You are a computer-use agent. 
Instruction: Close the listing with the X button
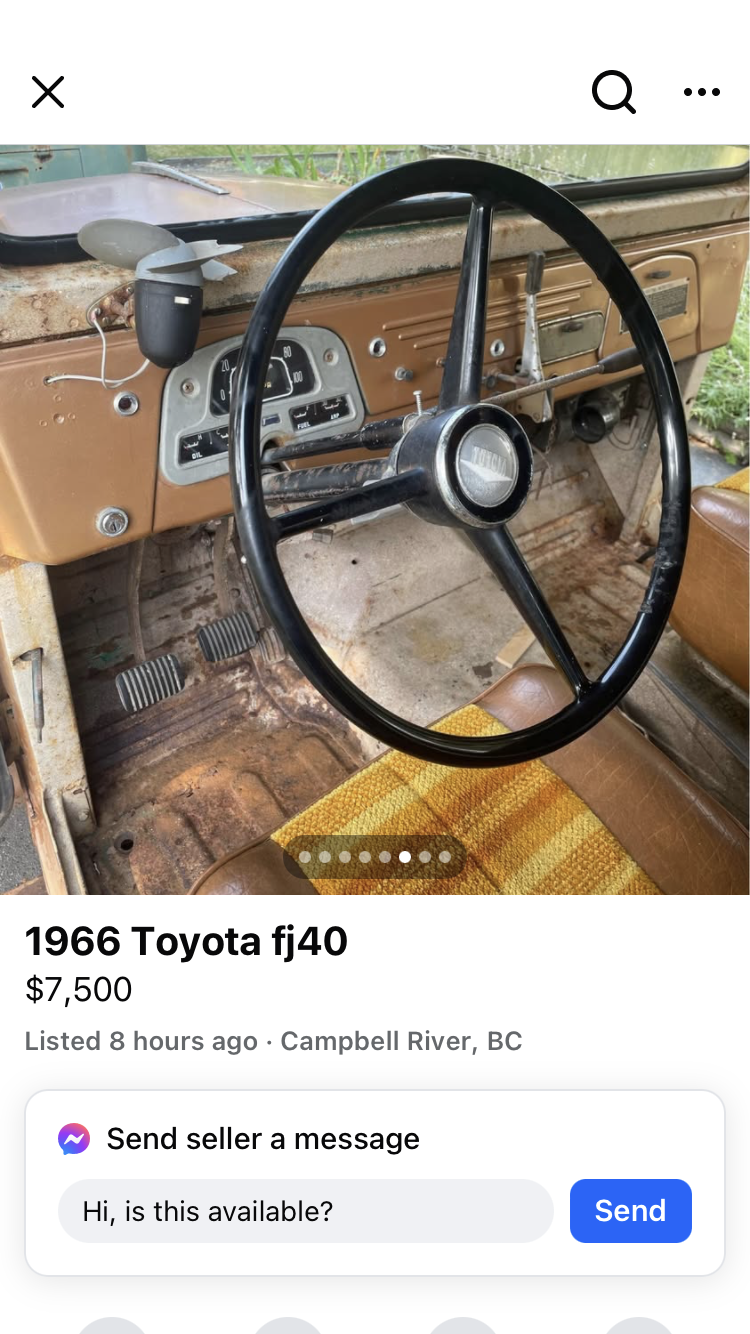tap(48, 92)
